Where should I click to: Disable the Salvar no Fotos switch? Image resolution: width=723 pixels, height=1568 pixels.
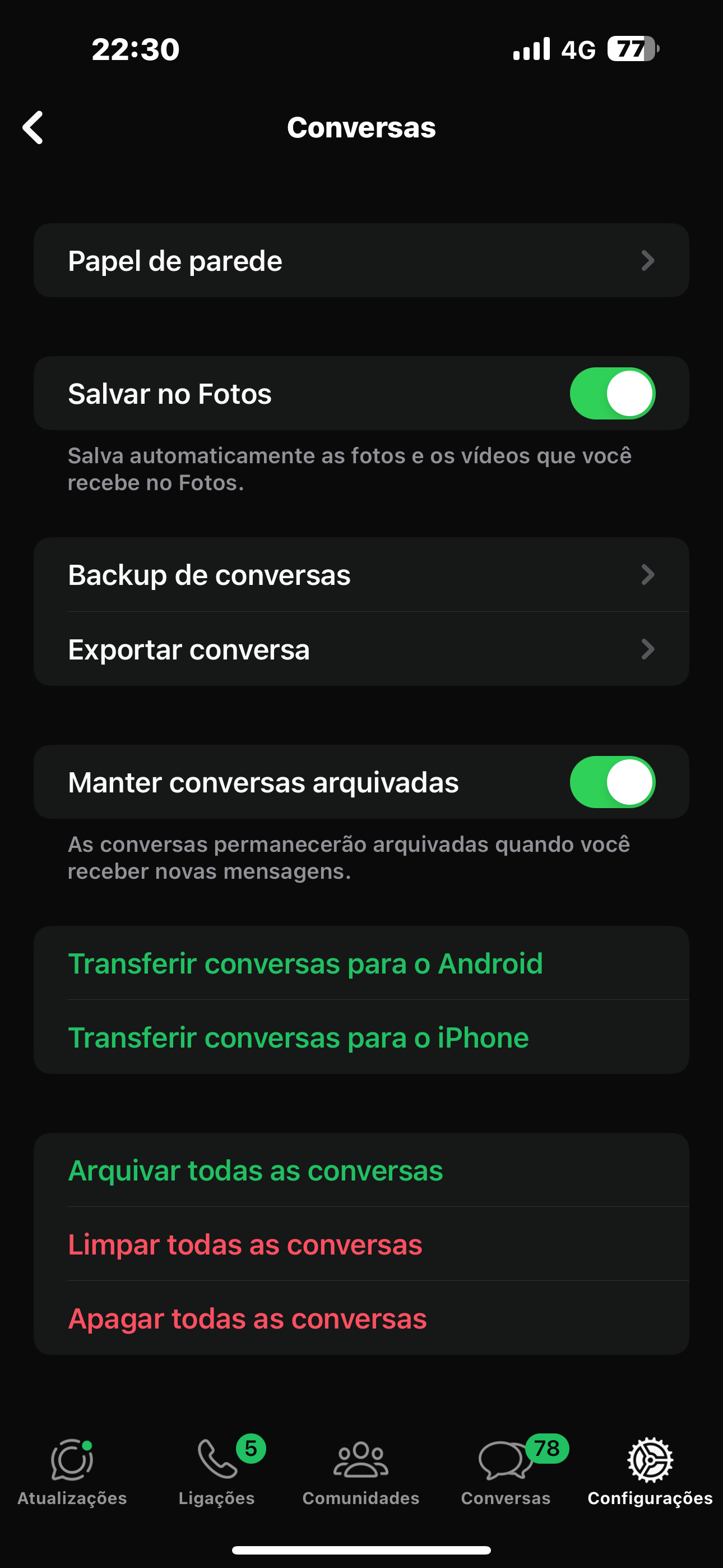coord(611,393)
